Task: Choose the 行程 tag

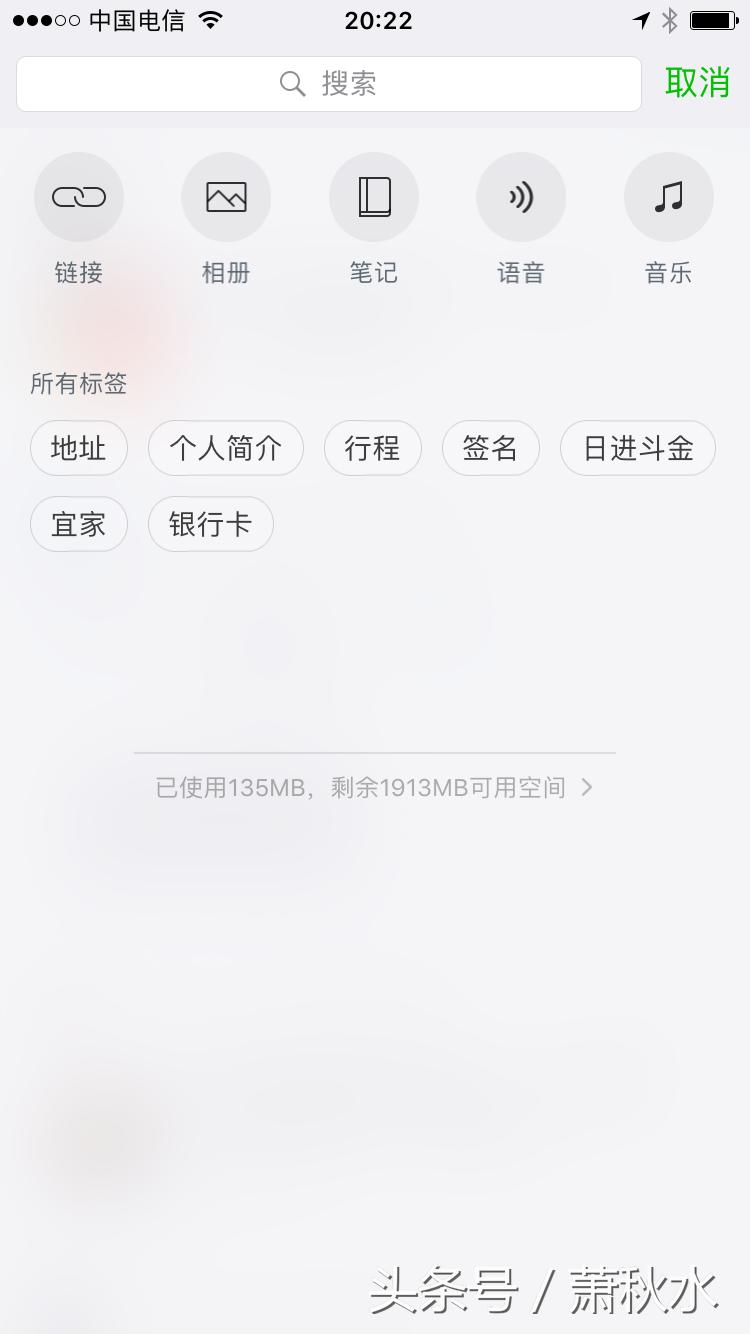Action: pos(373,448)
